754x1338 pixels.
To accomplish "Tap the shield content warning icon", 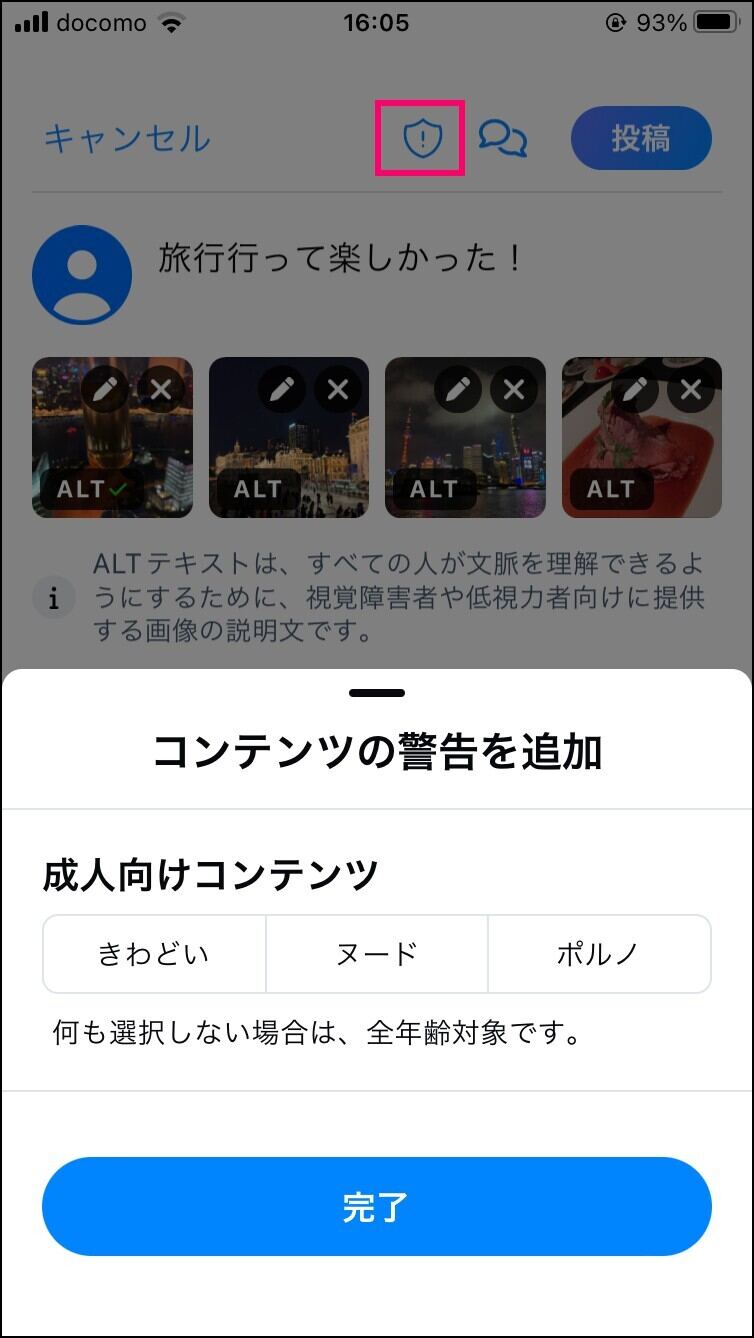I will coord(422,138).
